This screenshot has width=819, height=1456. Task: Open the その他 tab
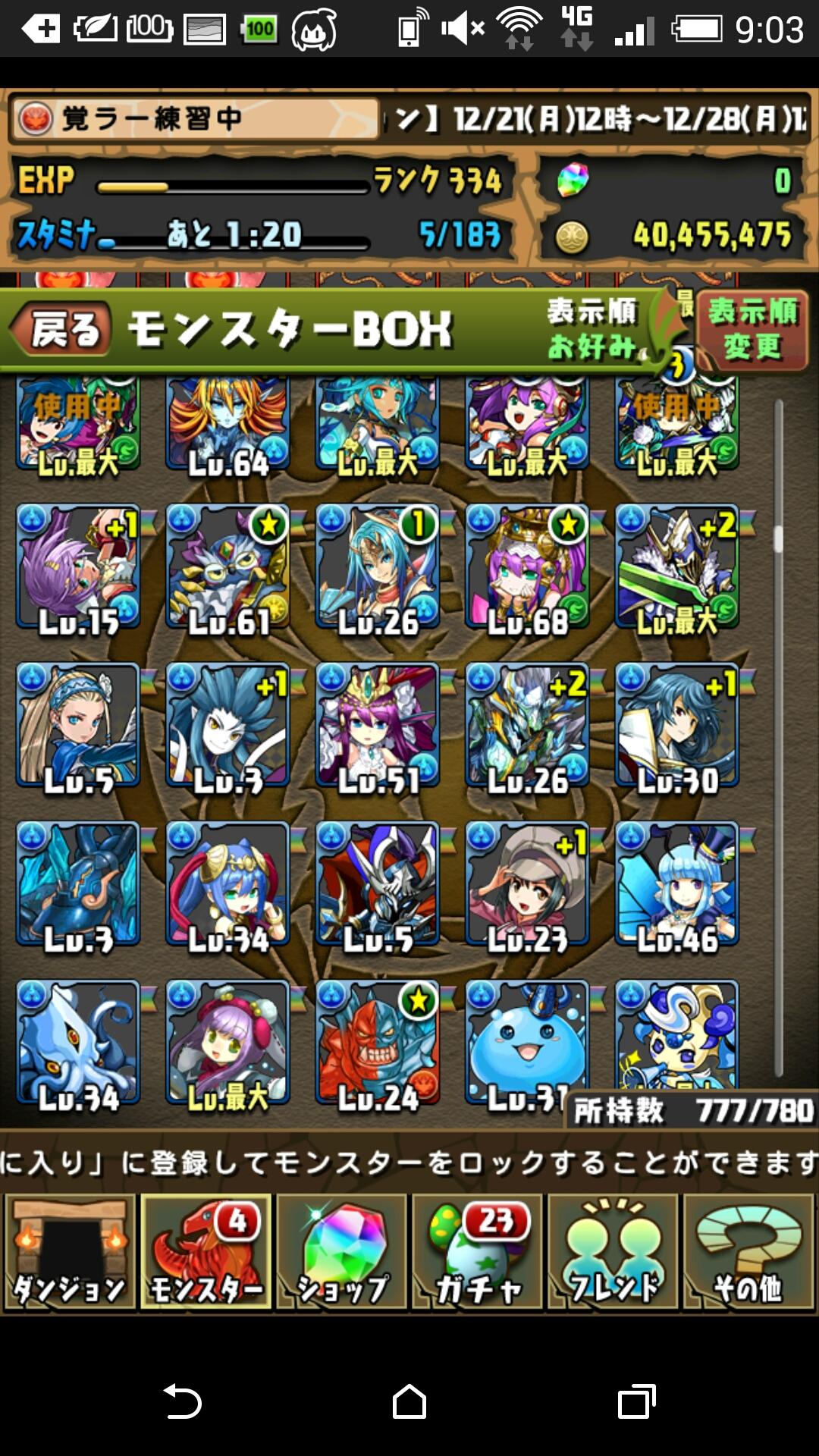tap(748, 1252)
